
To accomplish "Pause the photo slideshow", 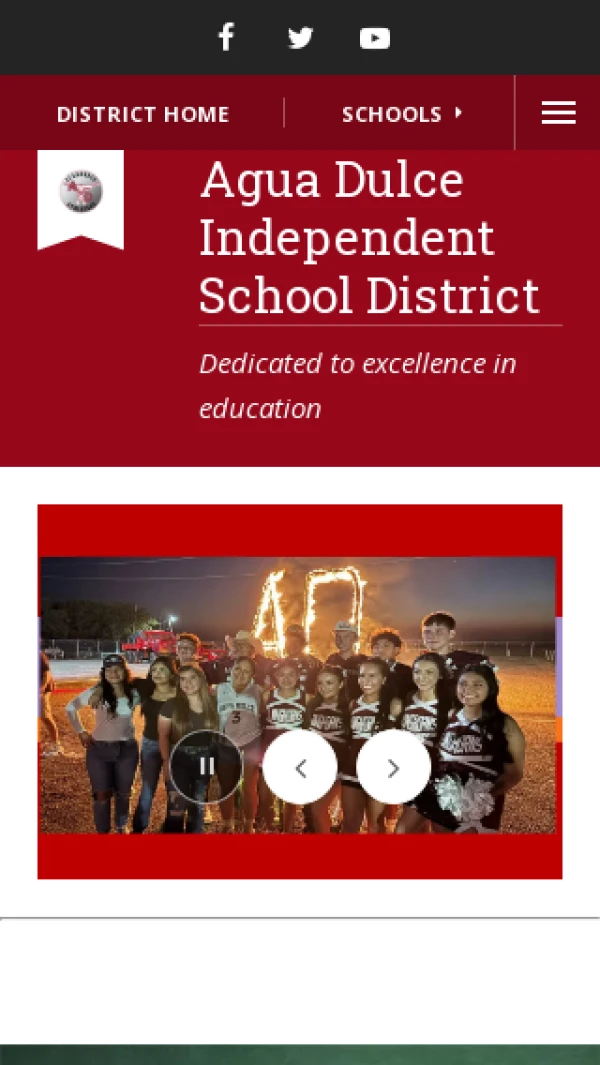I will 206,767.
